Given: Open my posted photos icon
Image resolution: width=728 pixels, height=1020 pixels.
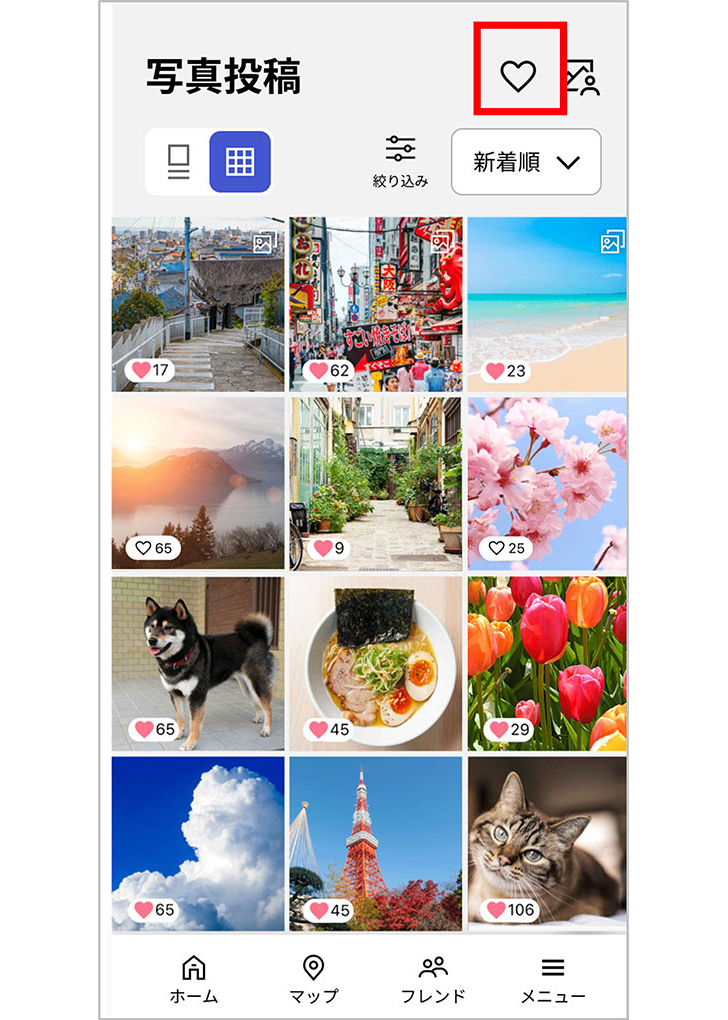Looking at the screenshot, I should (x=583, y=77).
